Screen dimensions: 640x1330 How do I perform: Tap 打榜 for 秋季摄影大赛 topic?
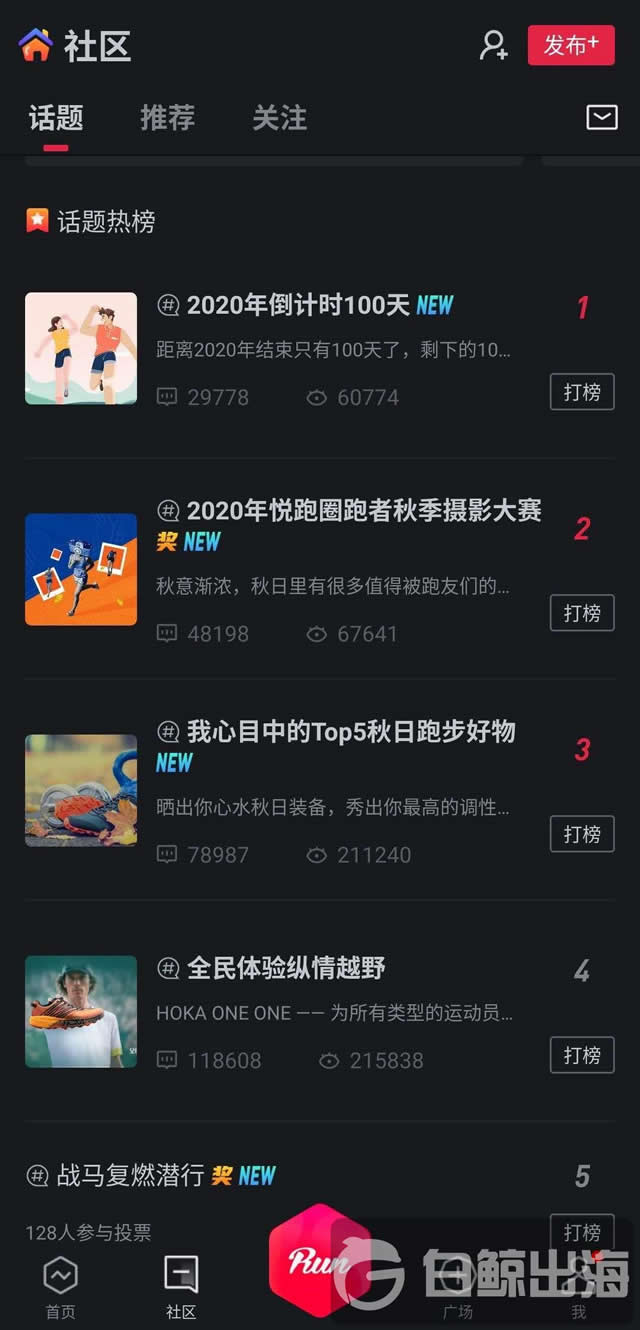coord(582,613)
